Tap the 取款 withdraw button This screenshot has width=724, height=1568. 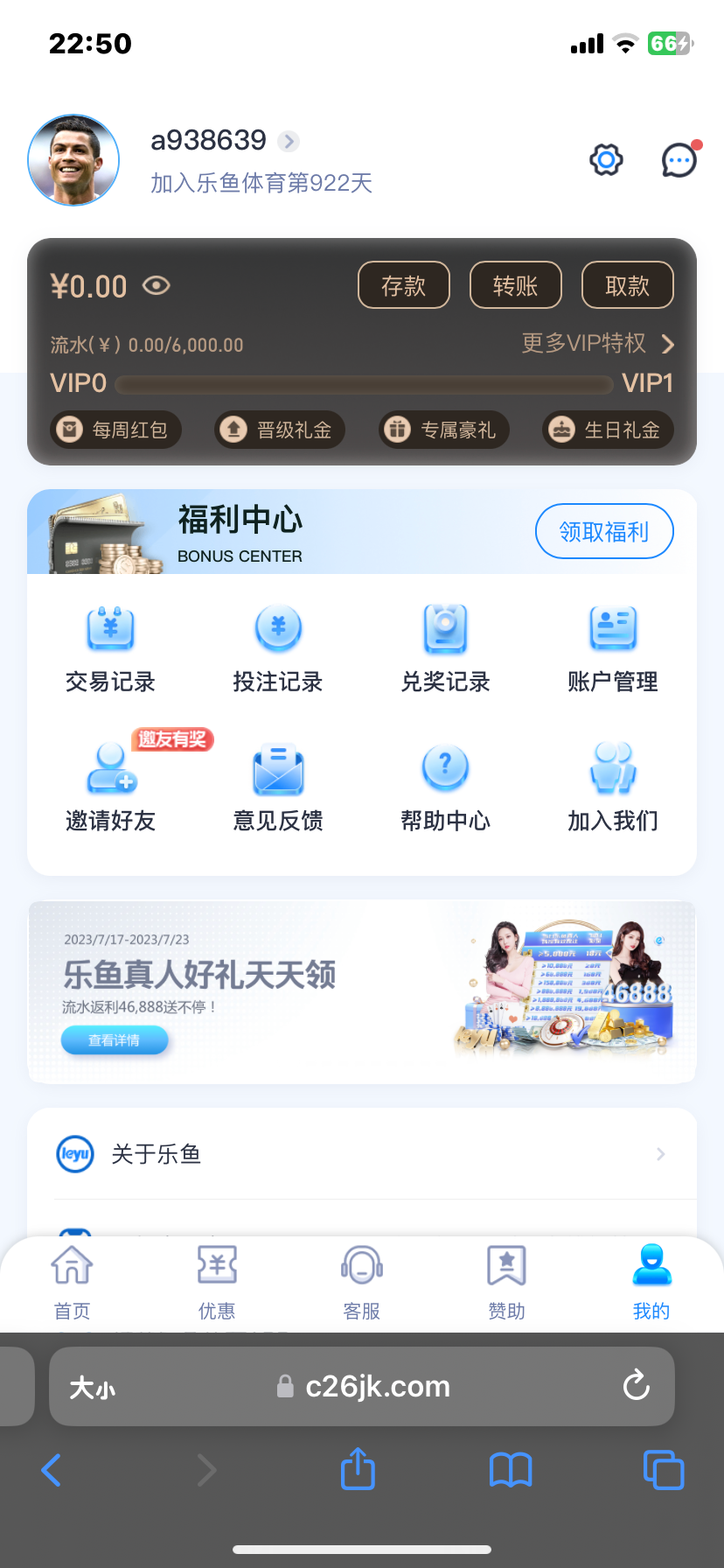point(628,285)
